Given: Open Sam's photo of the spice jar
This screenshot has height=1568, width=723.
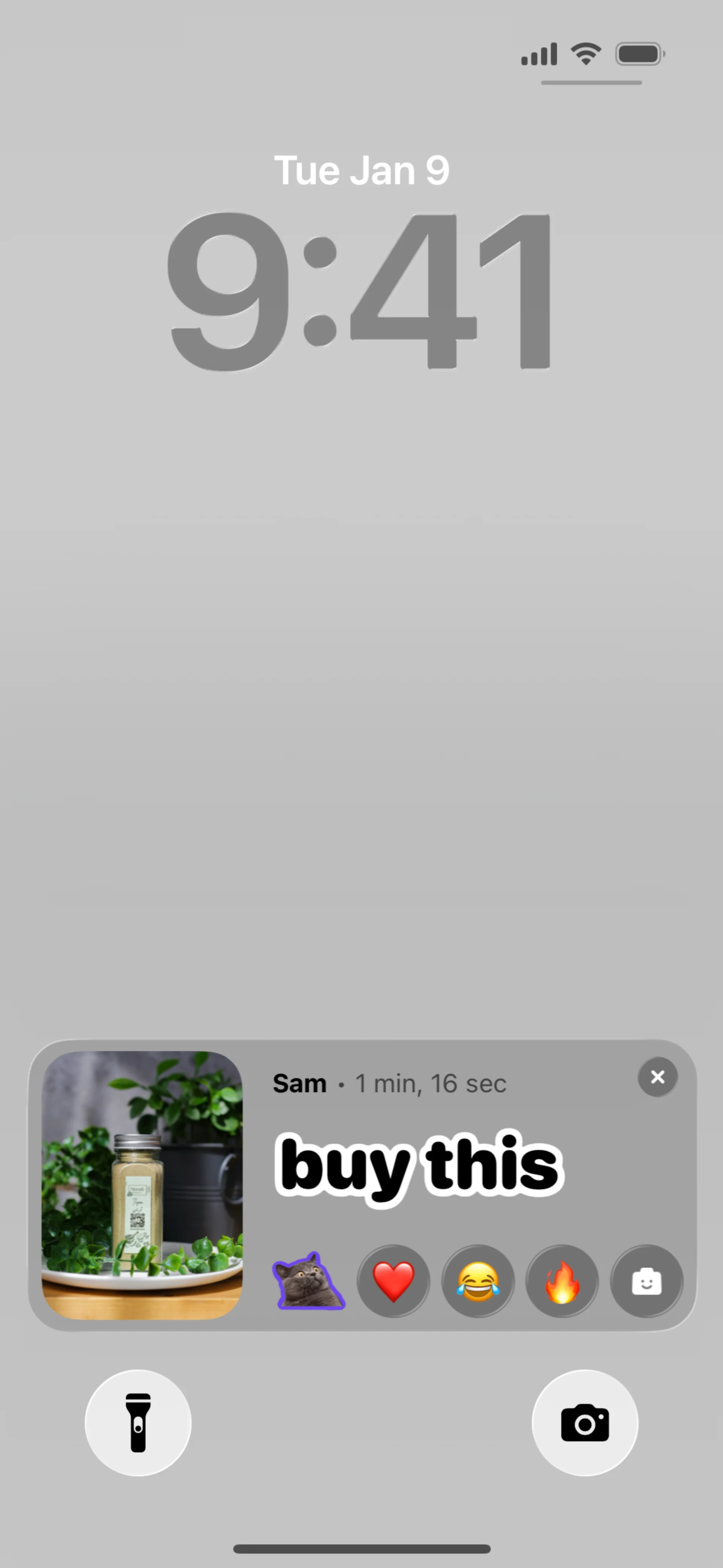Looking at the screenshot, I should pyautogui.click(x=142, y=1184).
